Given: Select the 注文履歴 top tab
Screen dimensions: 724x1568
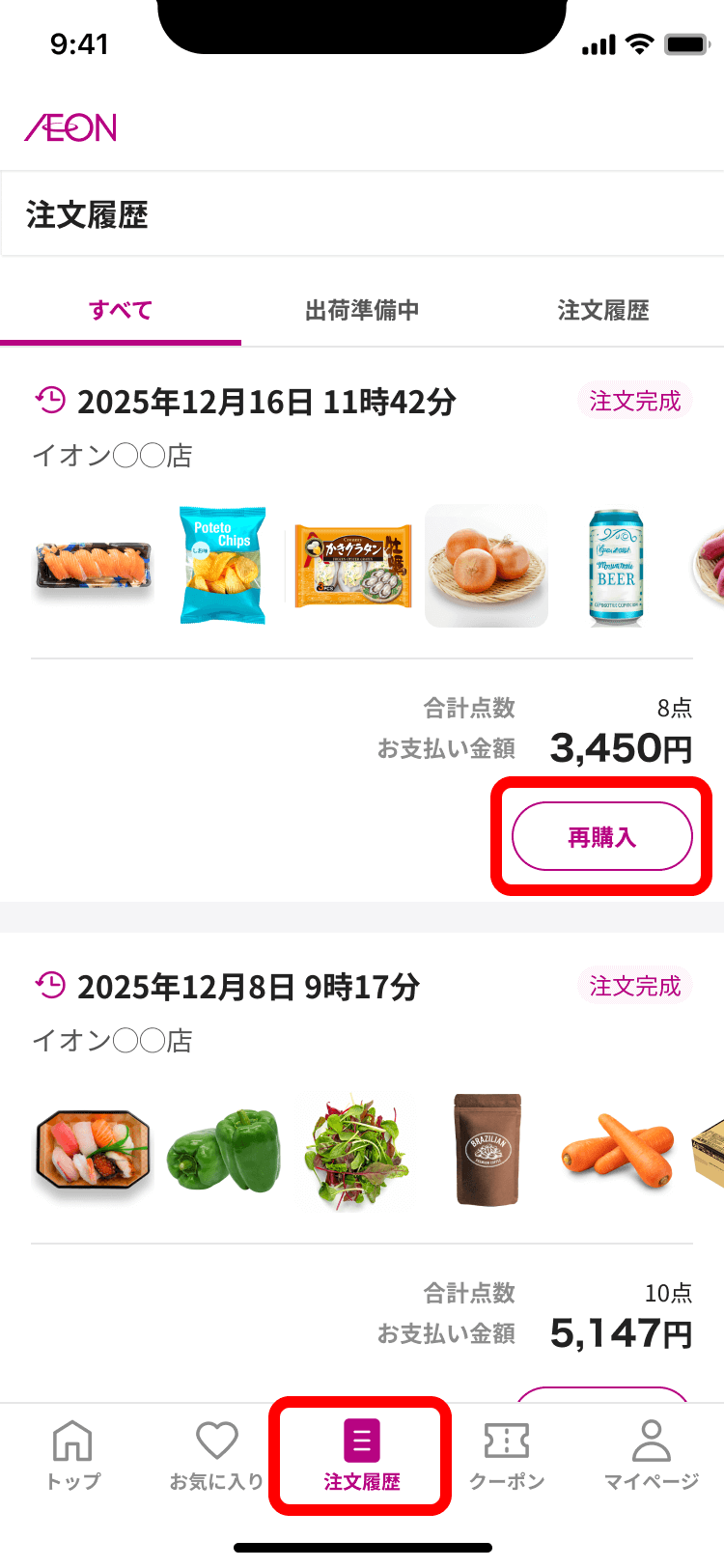Looking at the screenshot, I should click(603, 310).
